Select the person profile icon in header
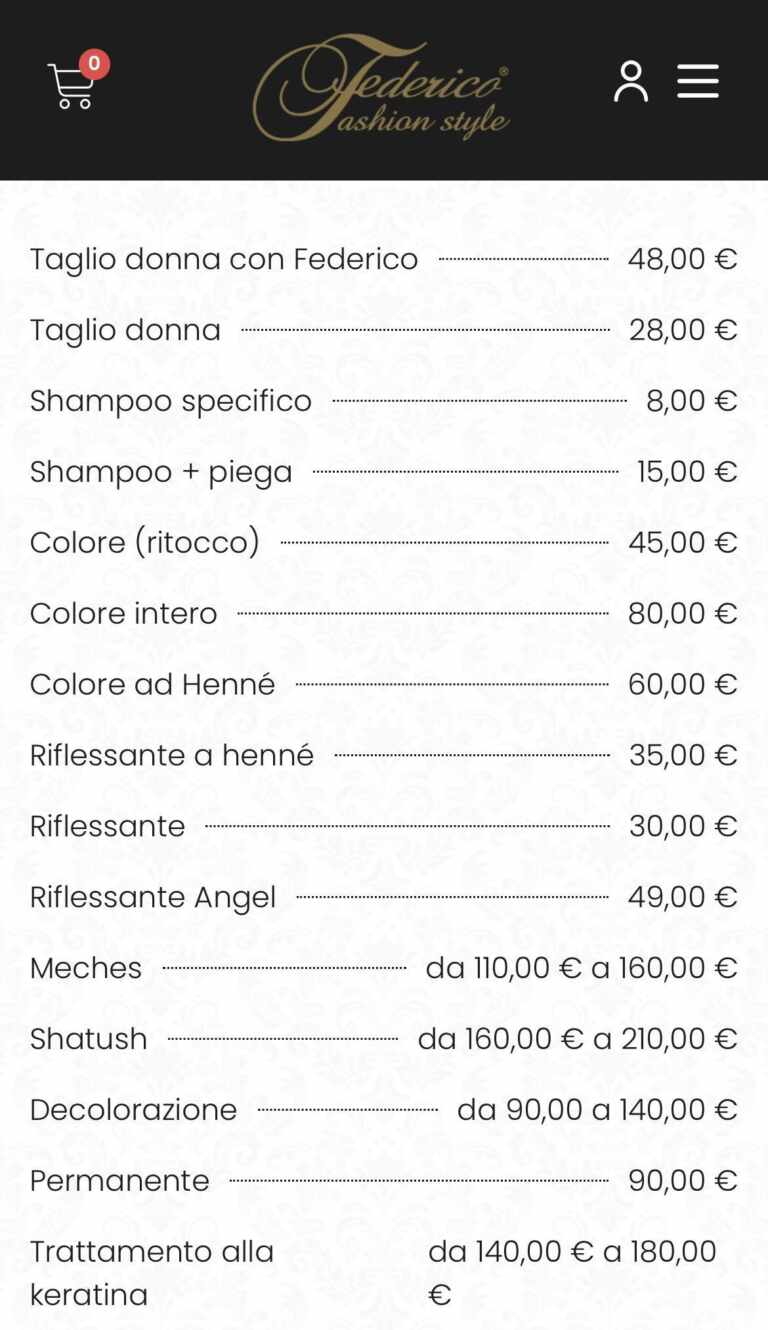 pyautogui.click(x=631, y=83)
